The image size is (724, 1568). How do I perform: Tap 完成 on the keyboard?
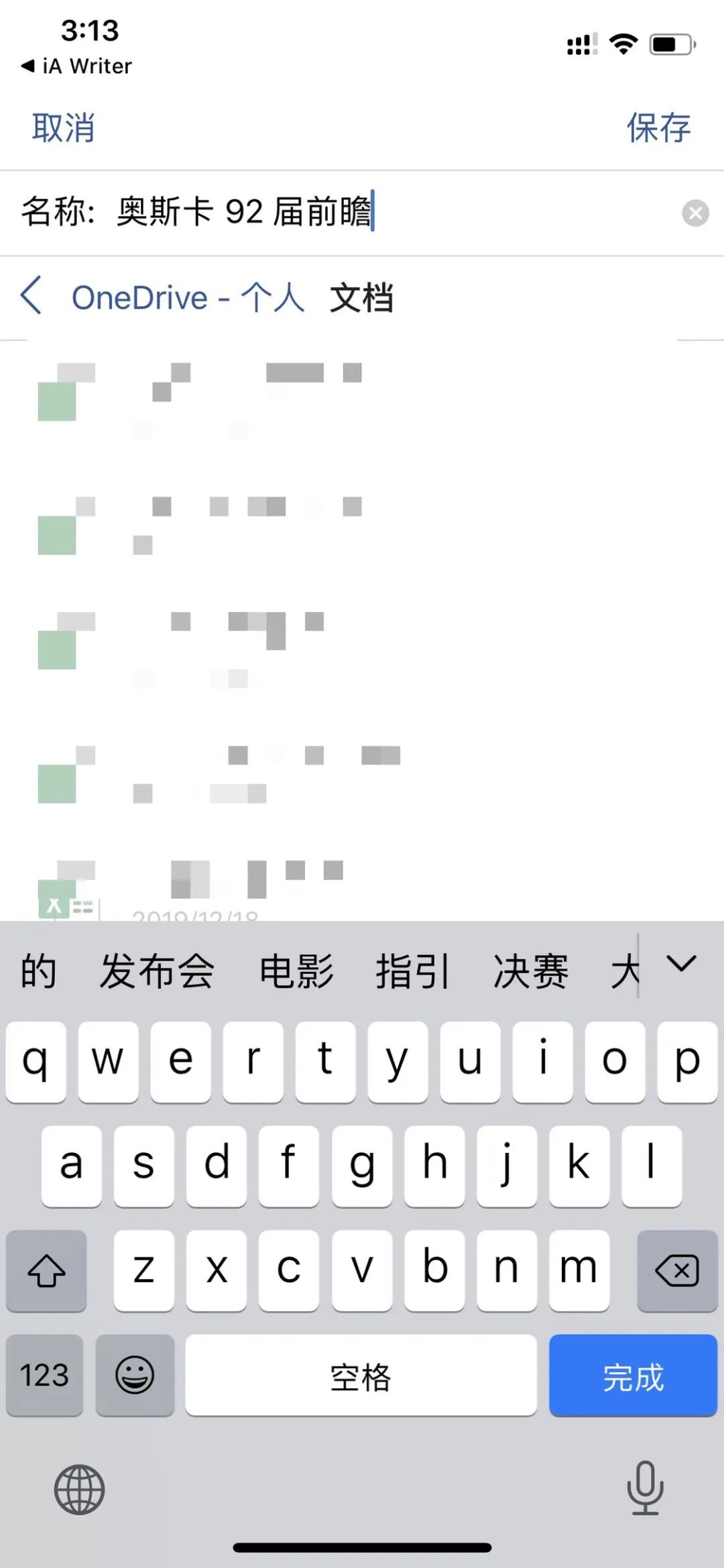pos(633,1375)
